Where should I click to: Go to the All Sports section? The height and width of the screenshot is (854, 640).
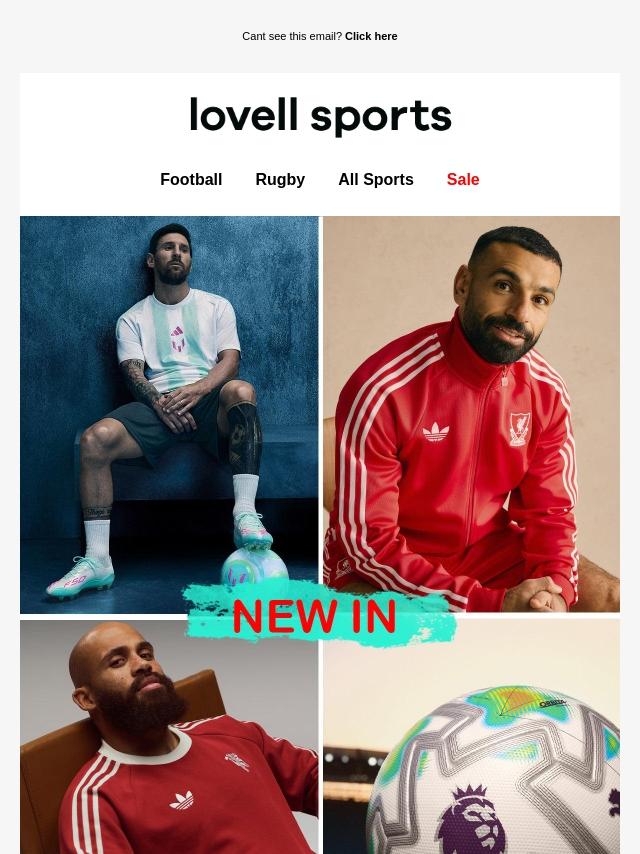coord(375,180)
